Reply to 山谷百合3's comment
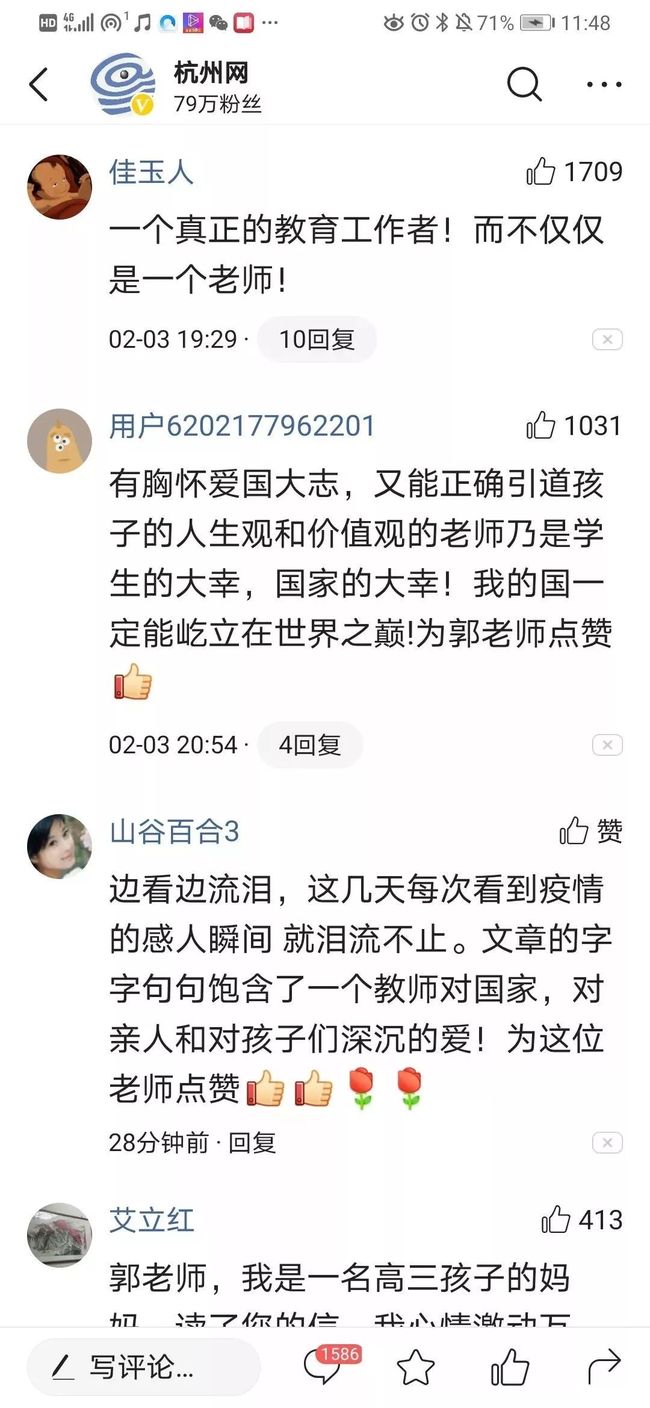The image size is (650, 1408). point(252,1142)
